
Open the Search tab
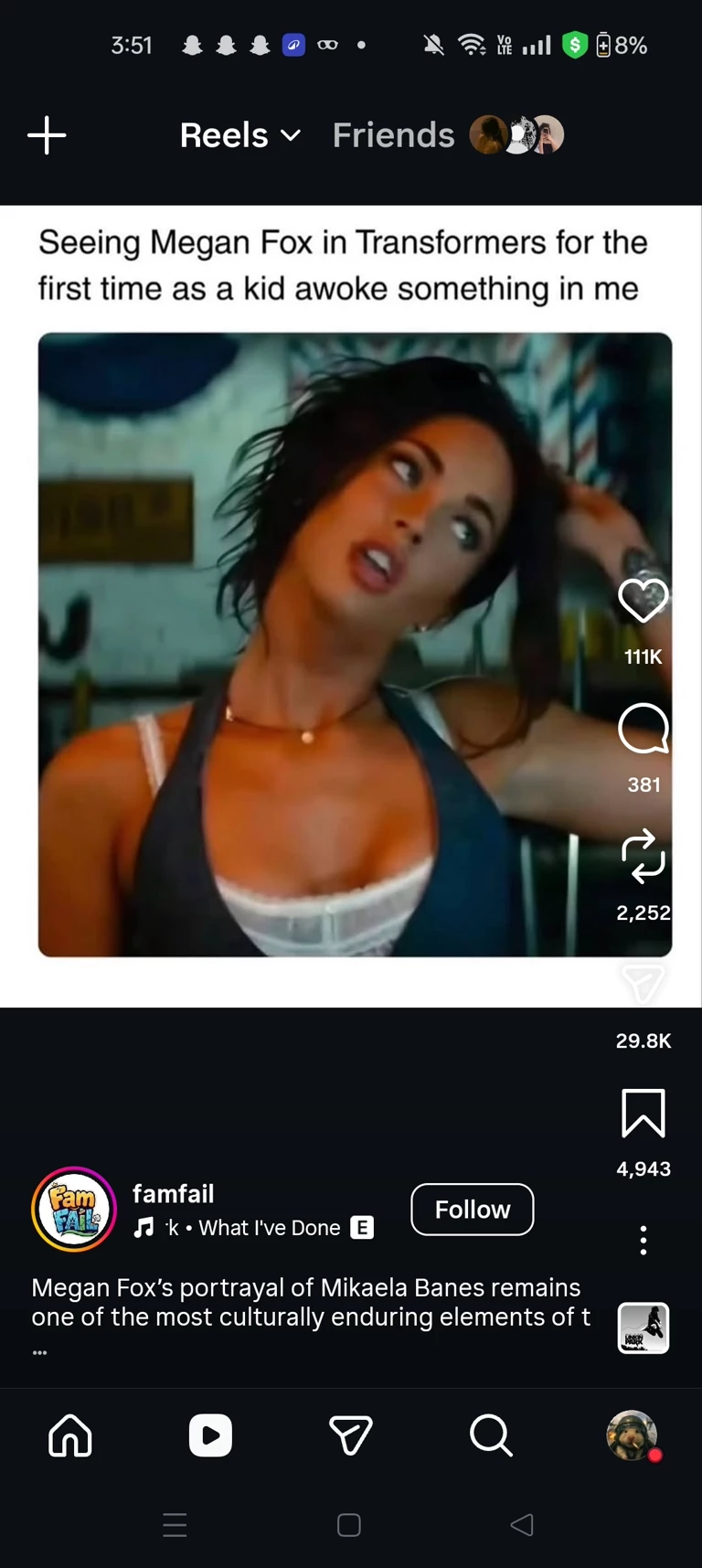pos(491,1435)
